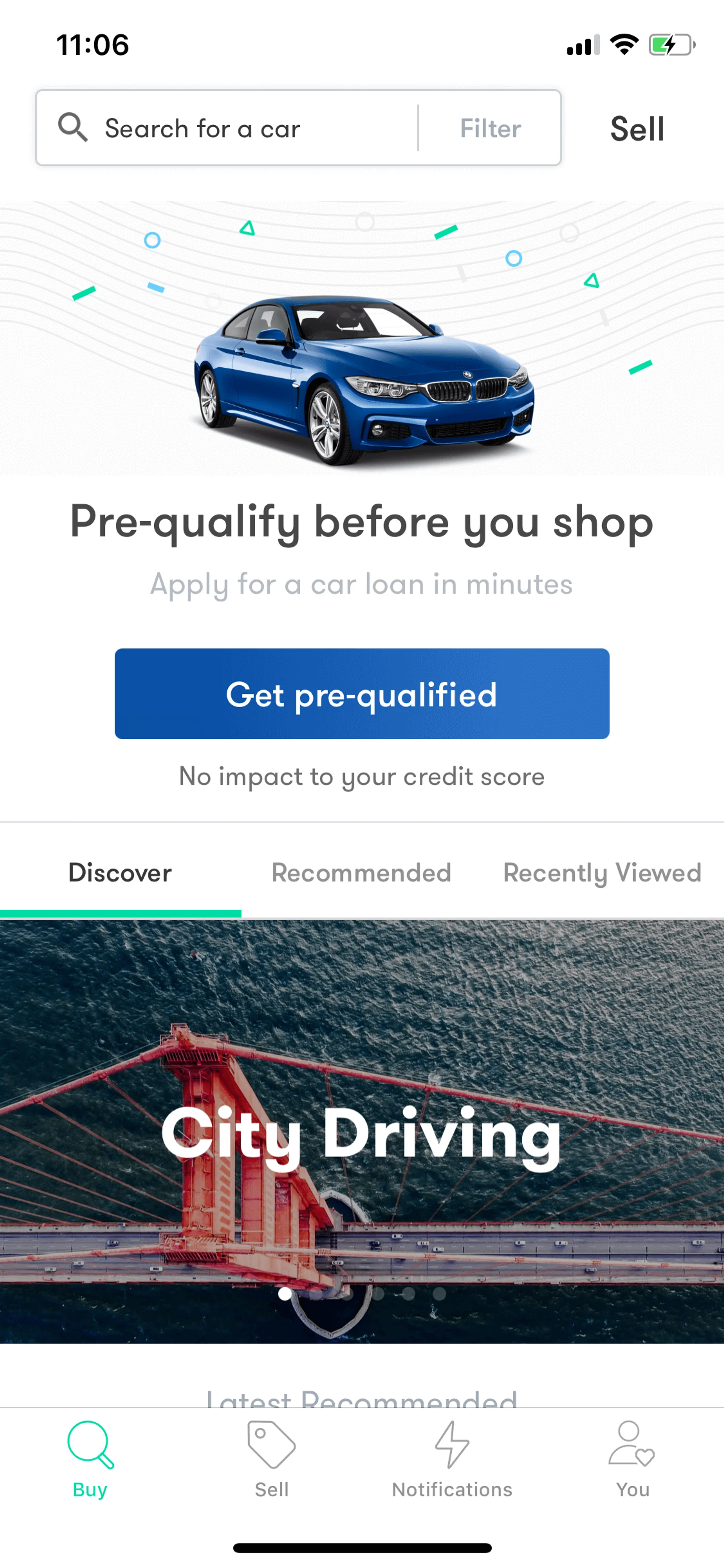Tap Sell in the top bar
The image size is (724, 1568).
[x=637, y=128]
